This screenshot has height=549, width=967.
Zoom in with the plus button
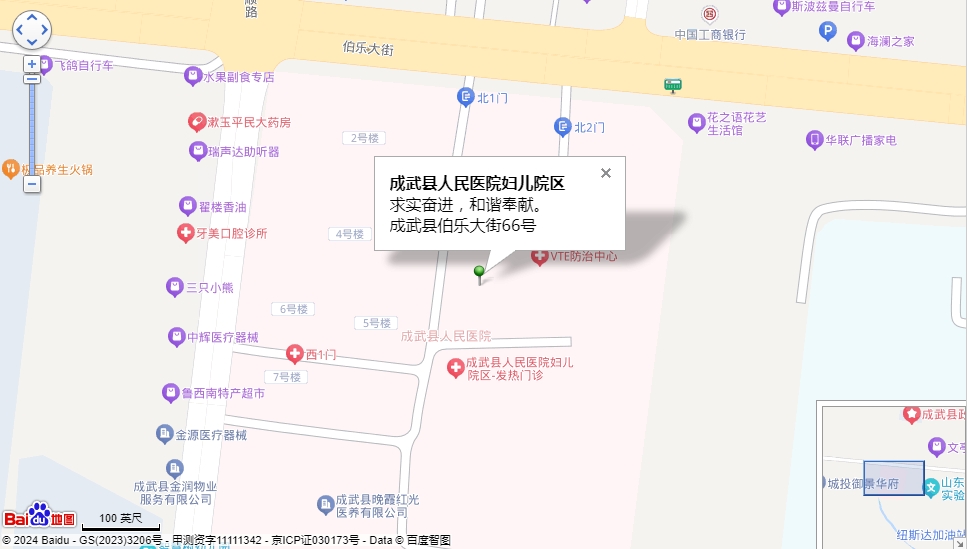pos(32,64)
